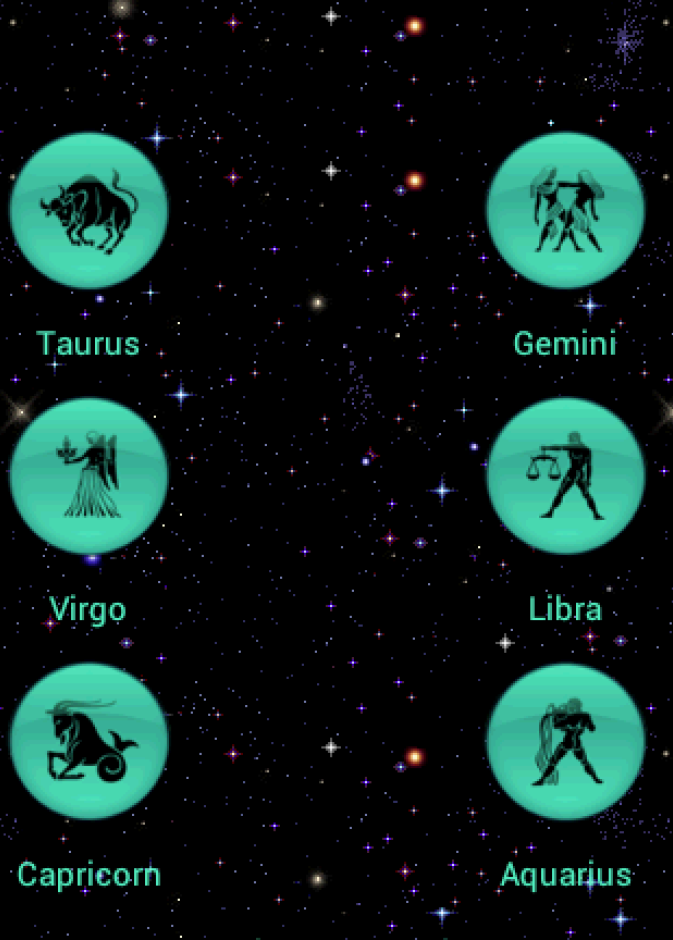The image size is (673, 940).
Task: Tap the Libra scales icon
Action: pyautogui.click(x=565, y=476)
